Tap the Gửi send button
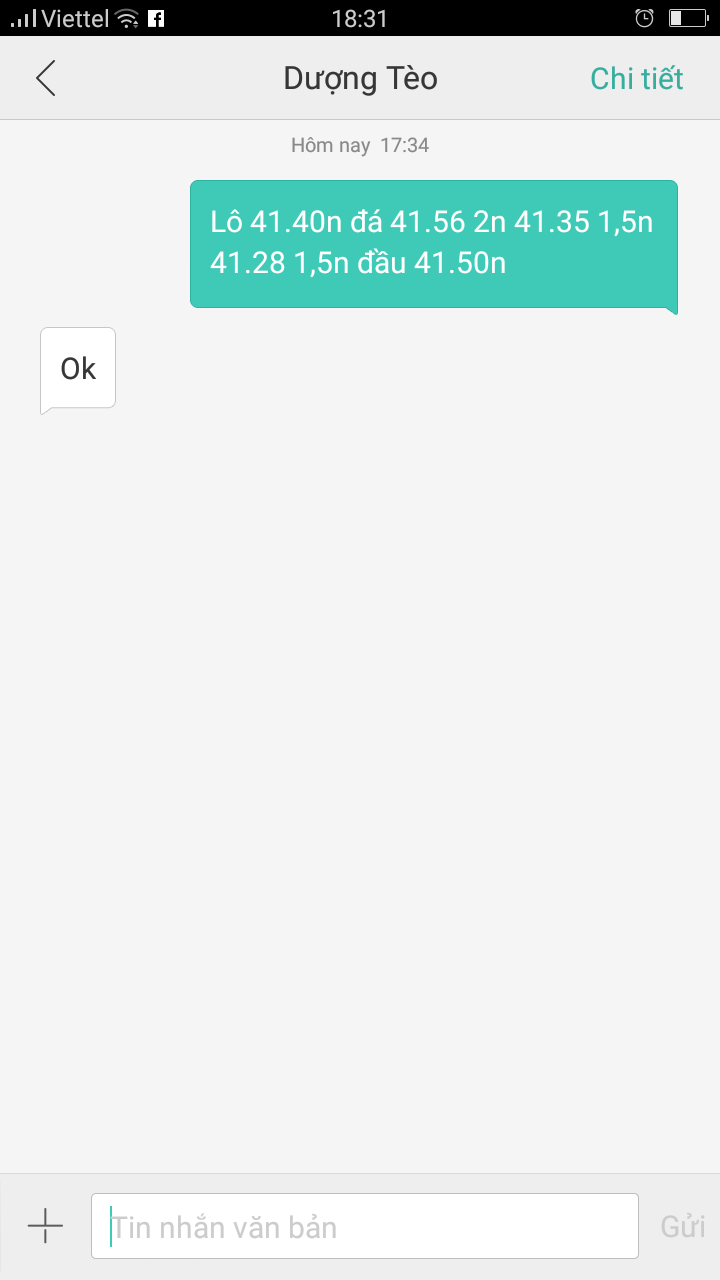720x1280 pixels. pos(682,1227)
